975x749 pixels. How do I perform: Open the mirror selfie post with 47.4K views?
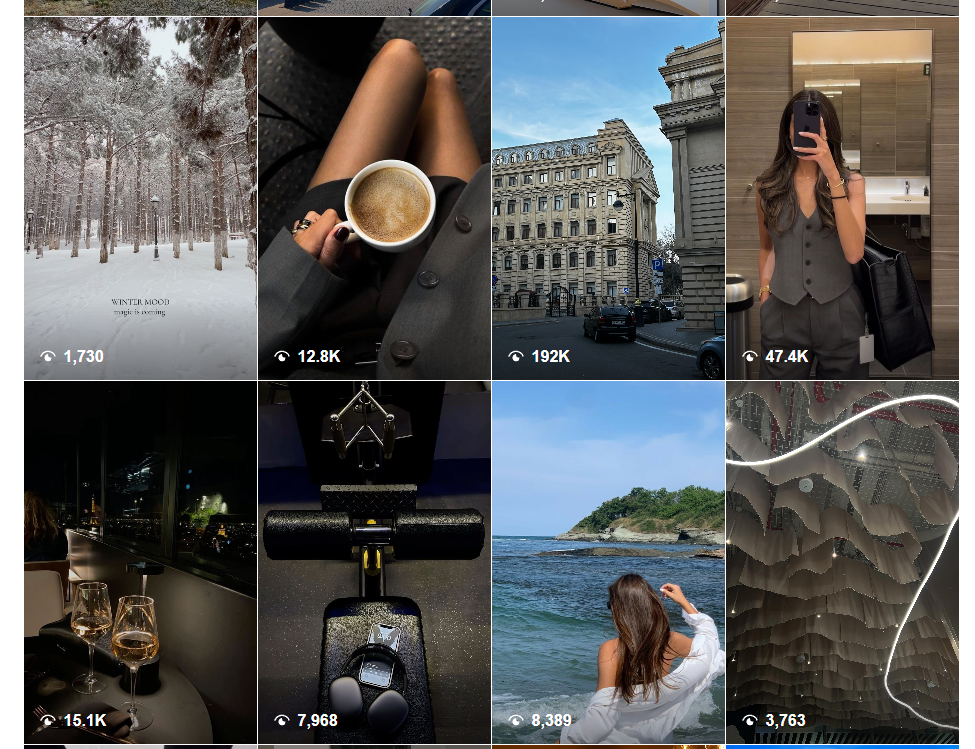842,198
